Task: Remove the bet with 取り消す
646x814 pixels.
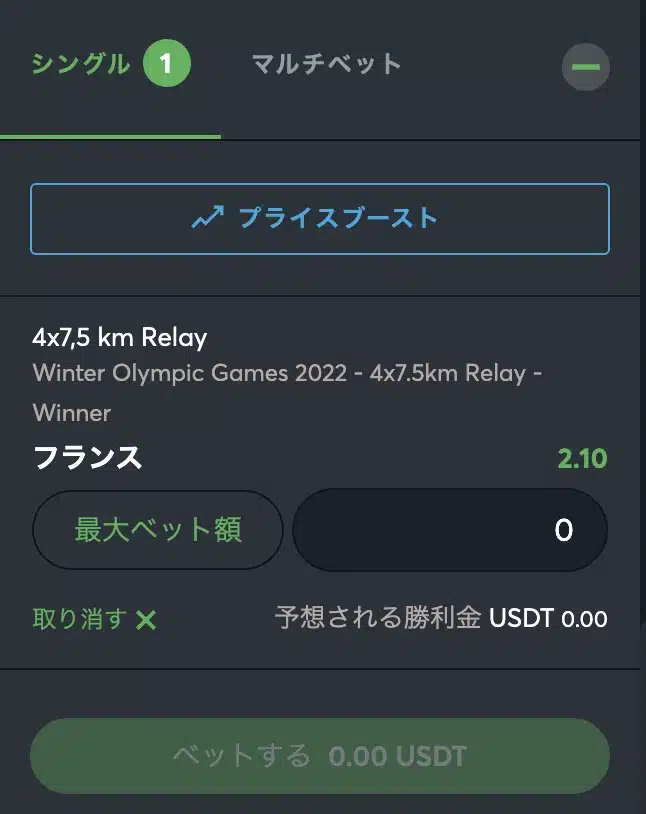Action: tap(95, 619)
